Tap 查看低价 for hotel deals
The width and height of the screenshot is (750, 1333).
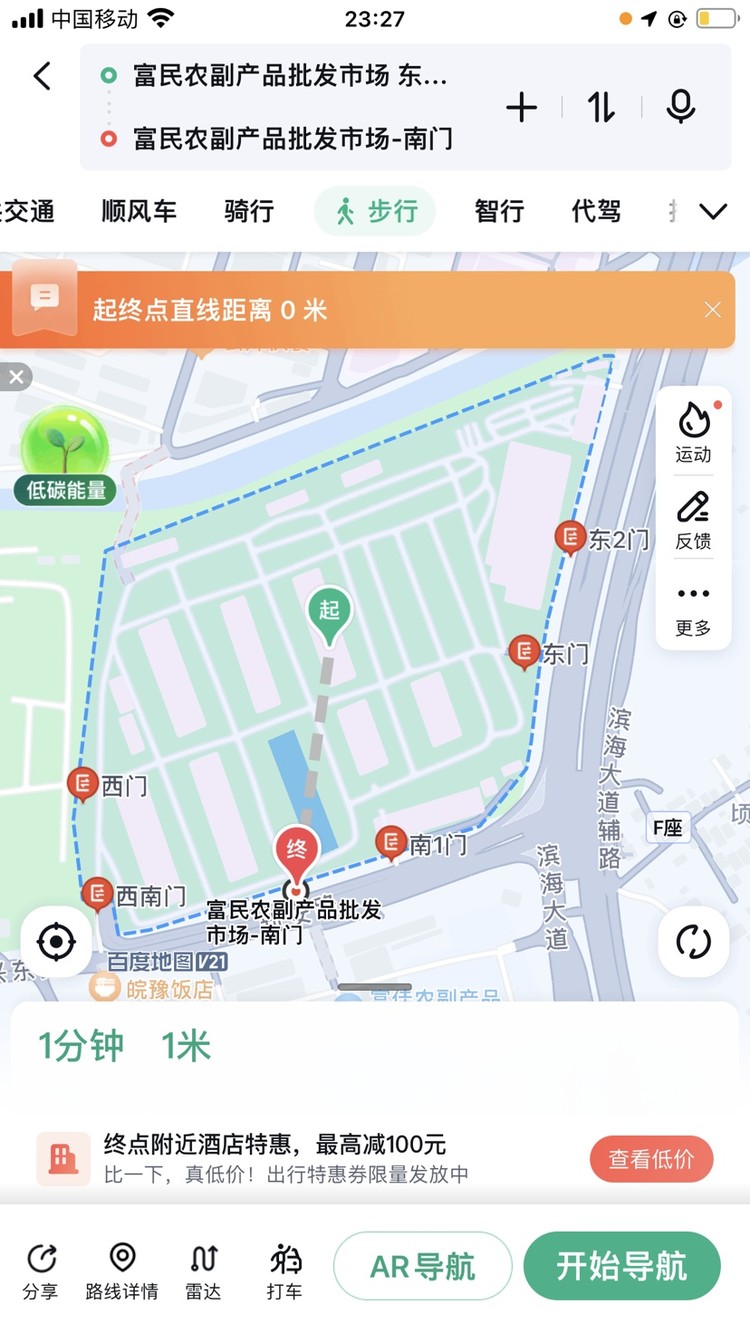651,1159
